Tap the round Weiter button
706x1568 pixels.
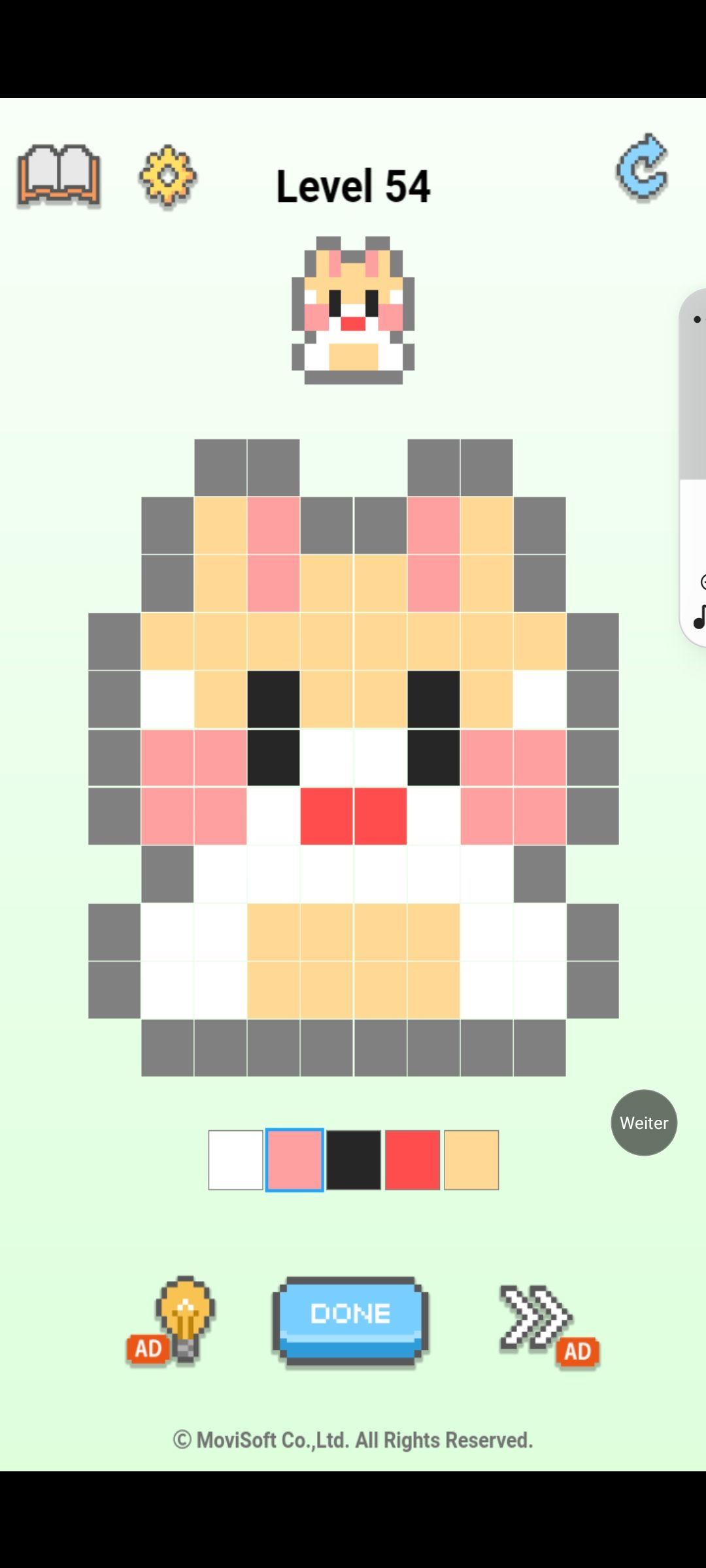(644, 1122)
